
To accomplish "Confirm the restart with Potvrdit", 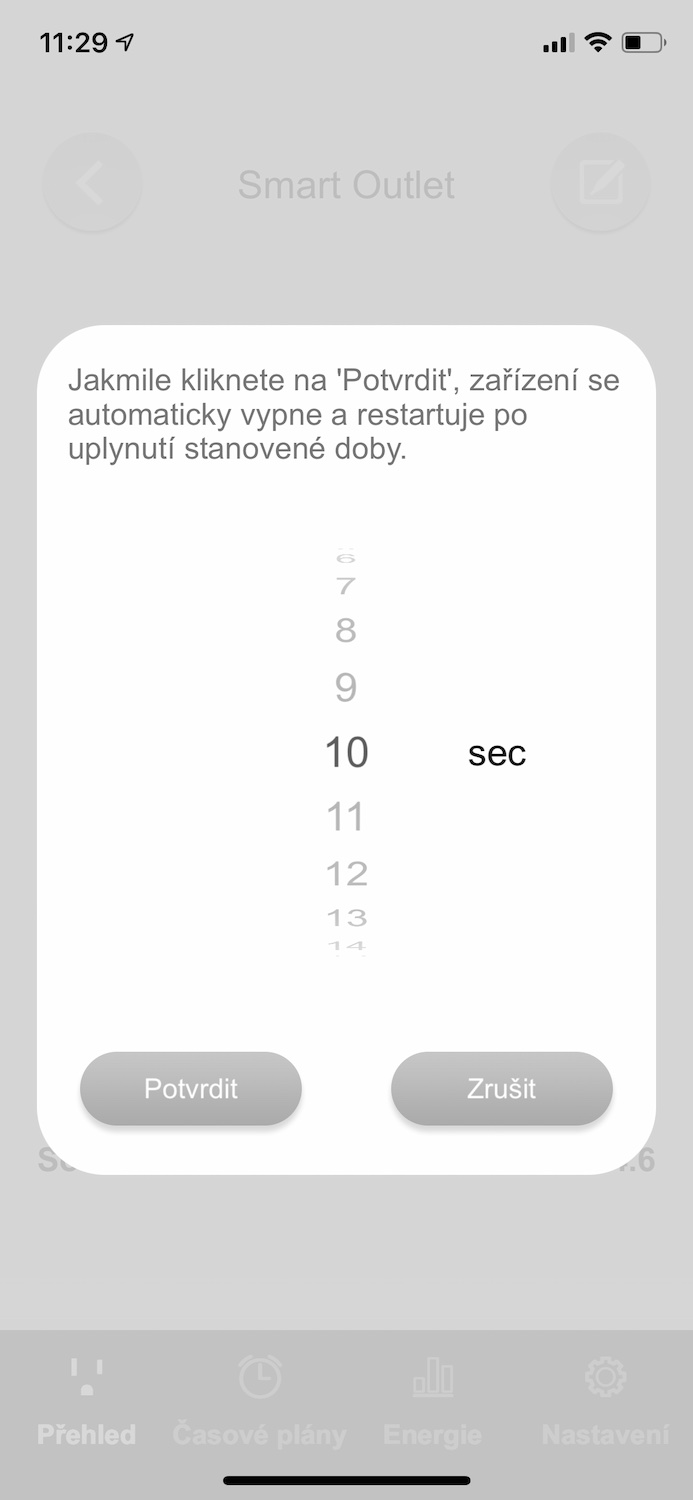I will point(190,1088).
